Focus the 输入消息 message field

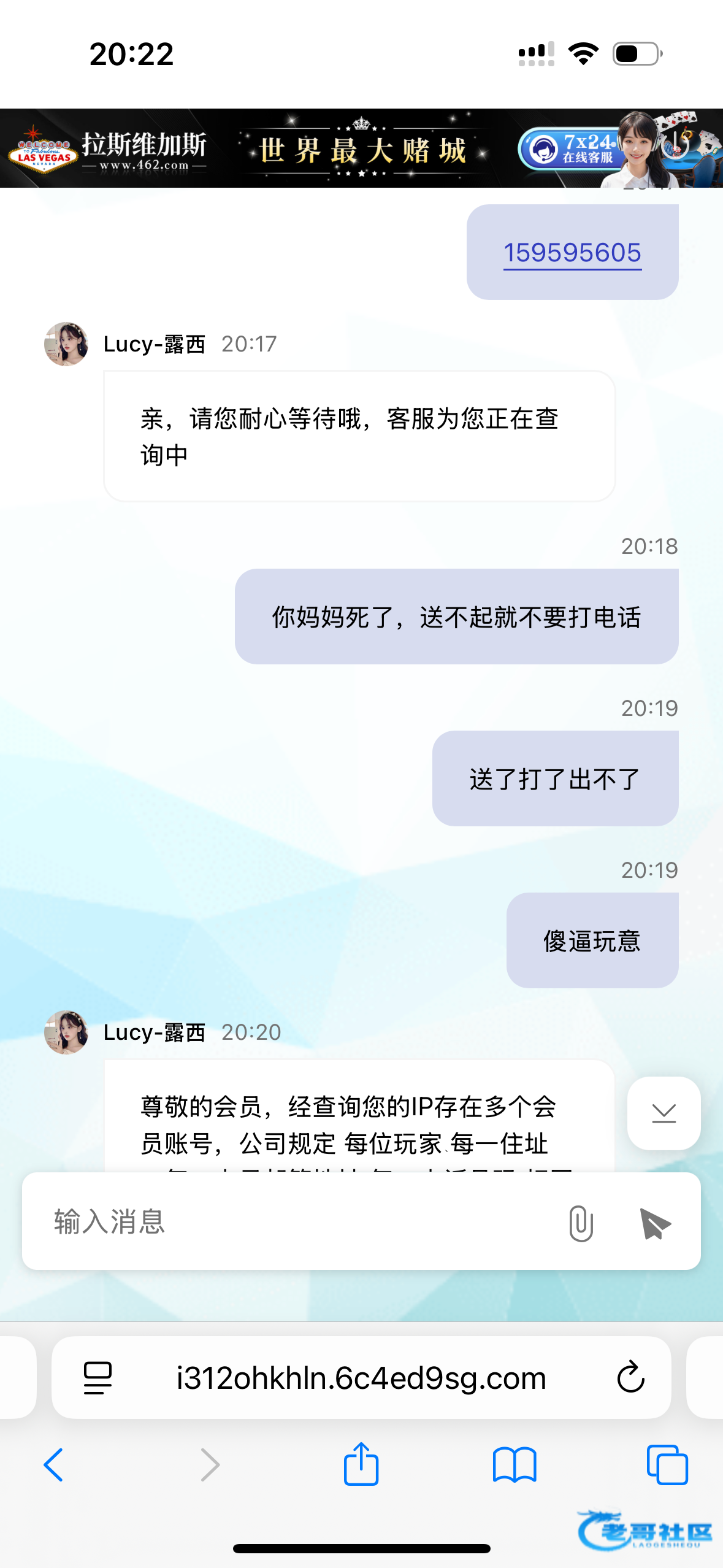294,1221
